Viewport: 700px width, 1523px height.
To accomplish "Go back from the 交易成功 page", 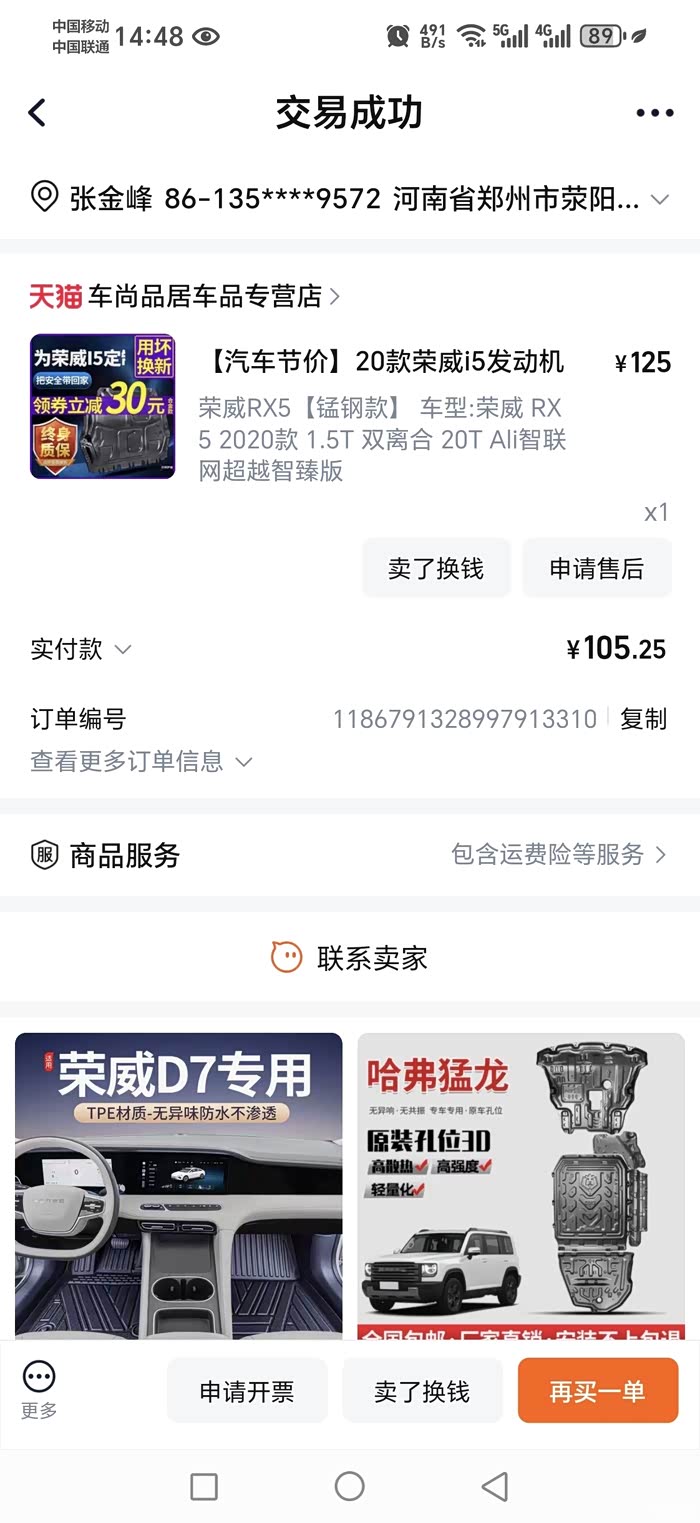I will 37,113.
